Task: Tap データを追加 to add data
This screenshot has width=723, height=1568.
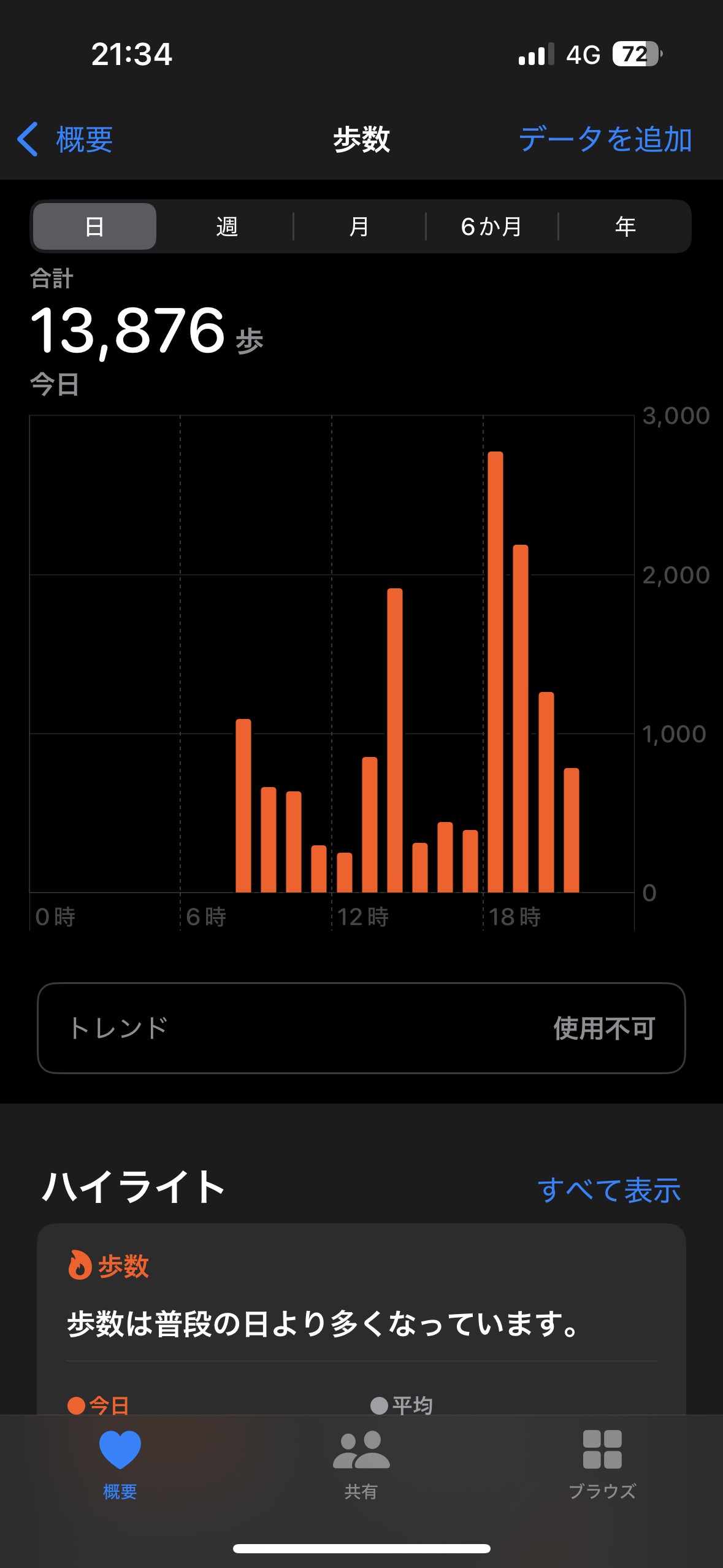Action: (x=605, y=139)
